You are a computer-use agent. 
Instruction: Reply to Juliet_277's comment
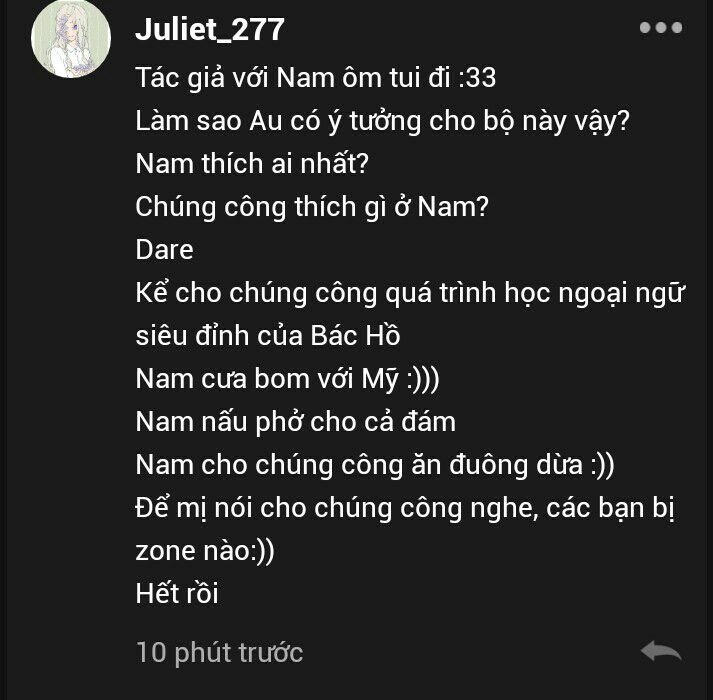[661, 652]
